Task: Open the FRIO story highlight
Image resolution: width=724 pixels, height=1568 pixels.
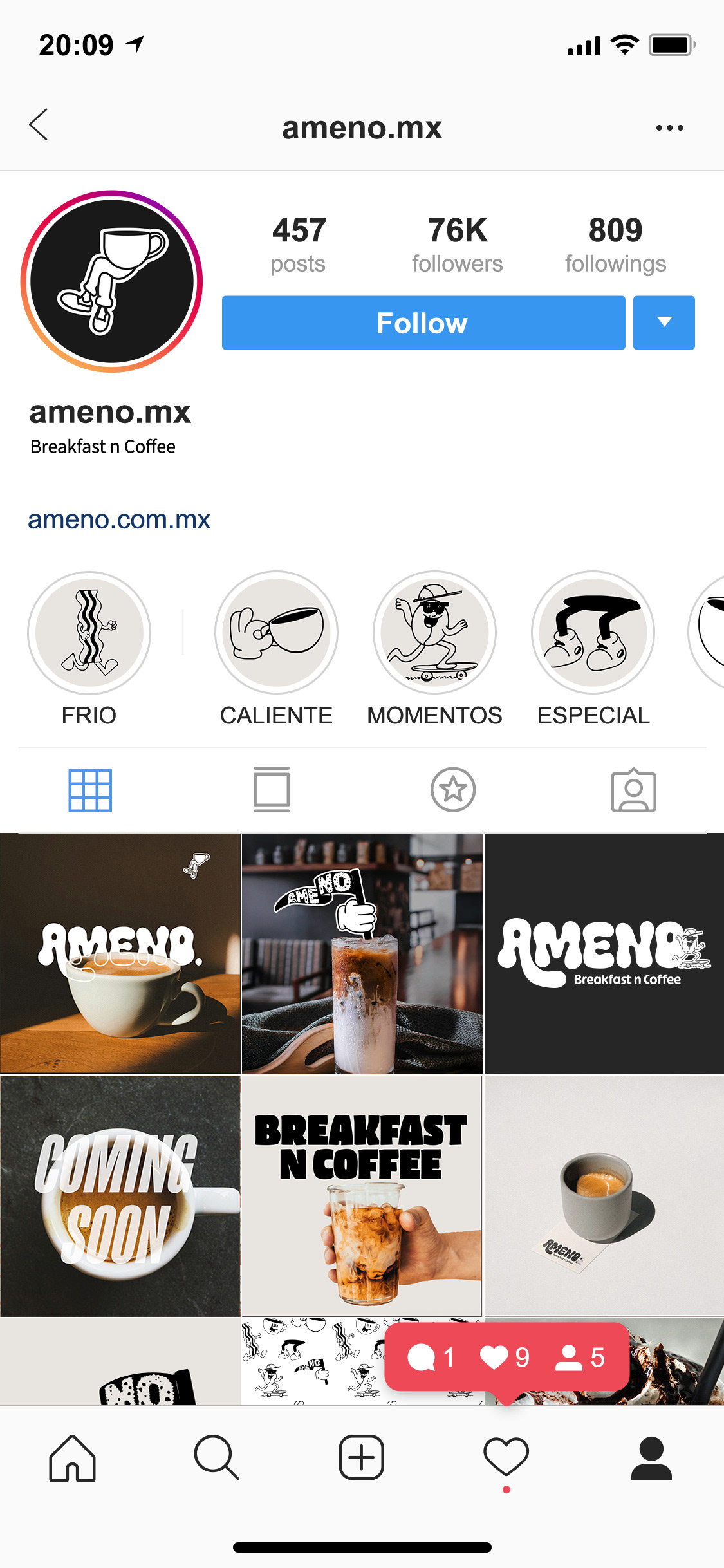Action: pos(89,633)
